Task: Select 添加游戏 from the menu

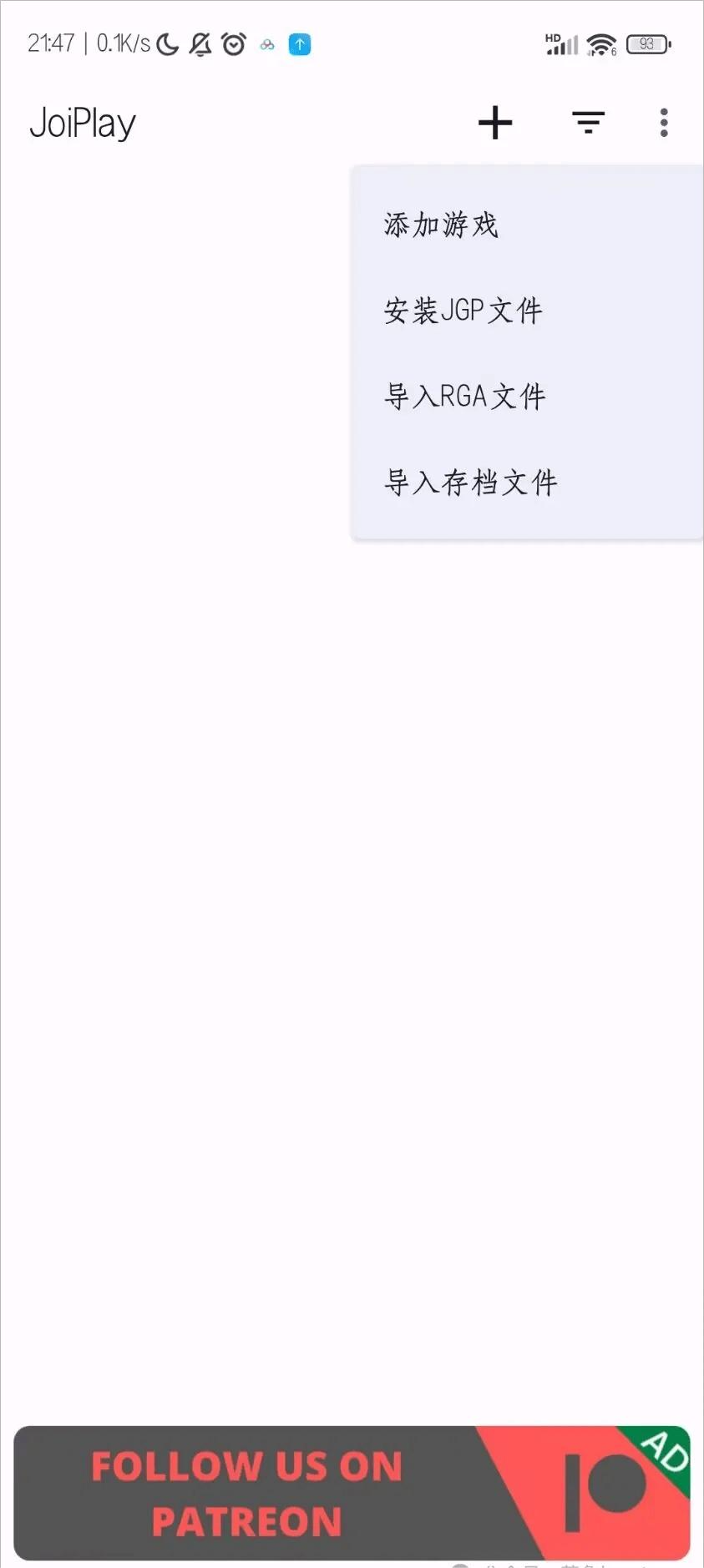Action: (441, 225)
